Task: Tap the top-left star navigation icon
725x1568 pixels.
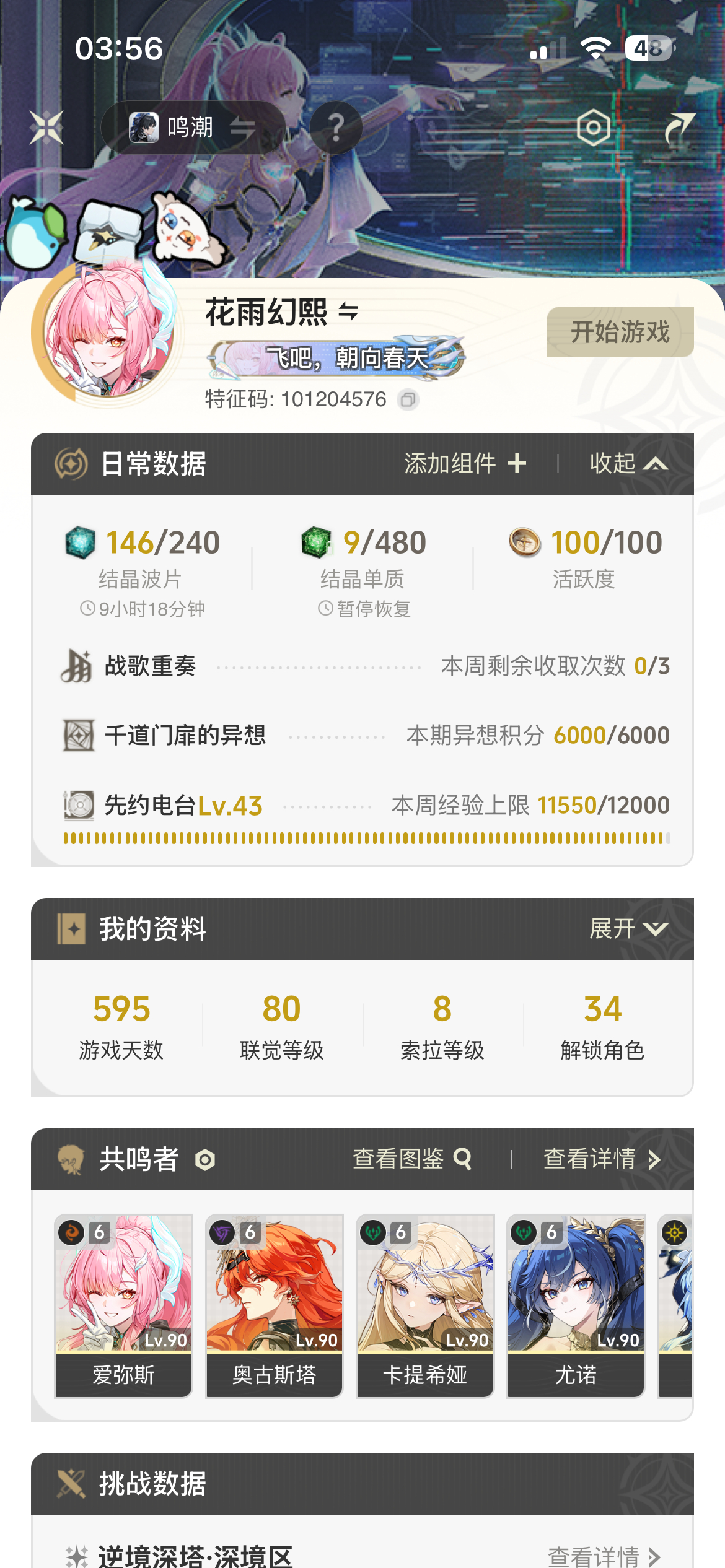Action: (46, 128)
